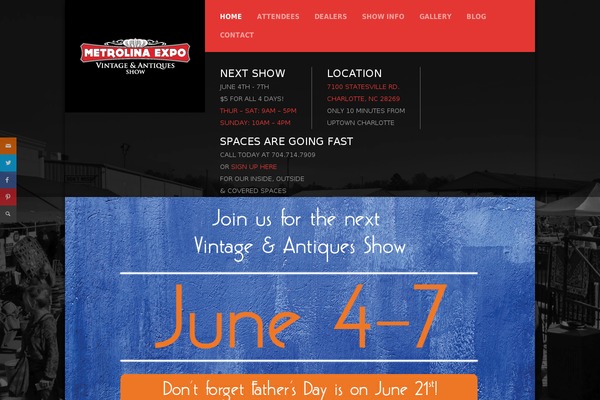This screenshot has width=600, height=400.
Task: Open the Dealers section
Action: pos(330,17)
